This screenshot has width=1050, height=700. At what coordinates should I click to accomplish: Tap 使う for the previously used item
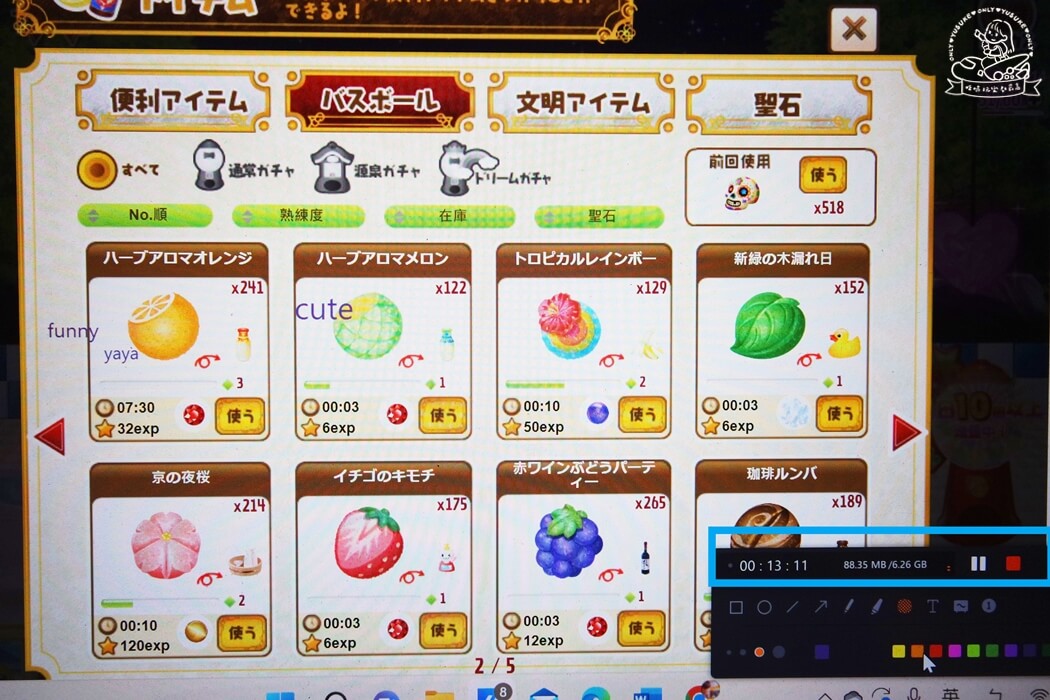(x=822, y=175)
